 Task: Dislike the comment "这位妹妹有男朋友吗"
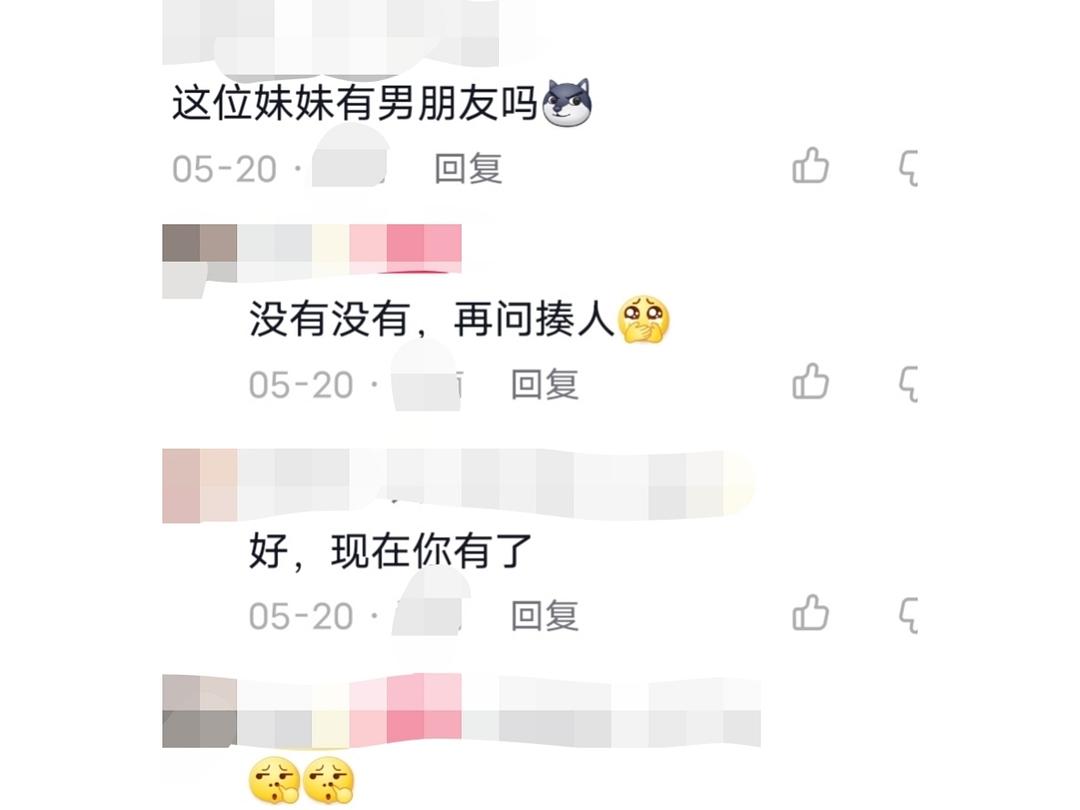pyautogui.click(x=908, y=168)
